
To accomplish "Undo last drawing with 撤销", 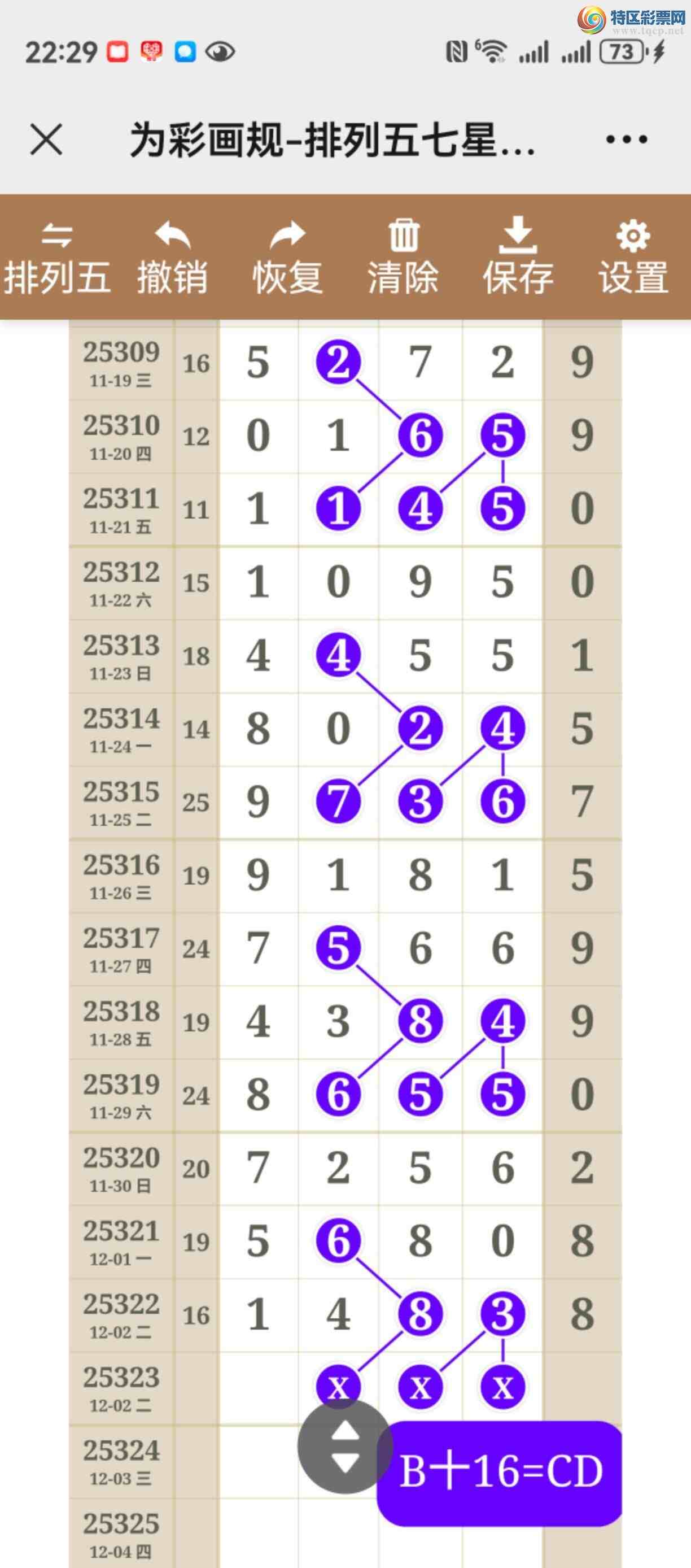I will click(172, 258).
